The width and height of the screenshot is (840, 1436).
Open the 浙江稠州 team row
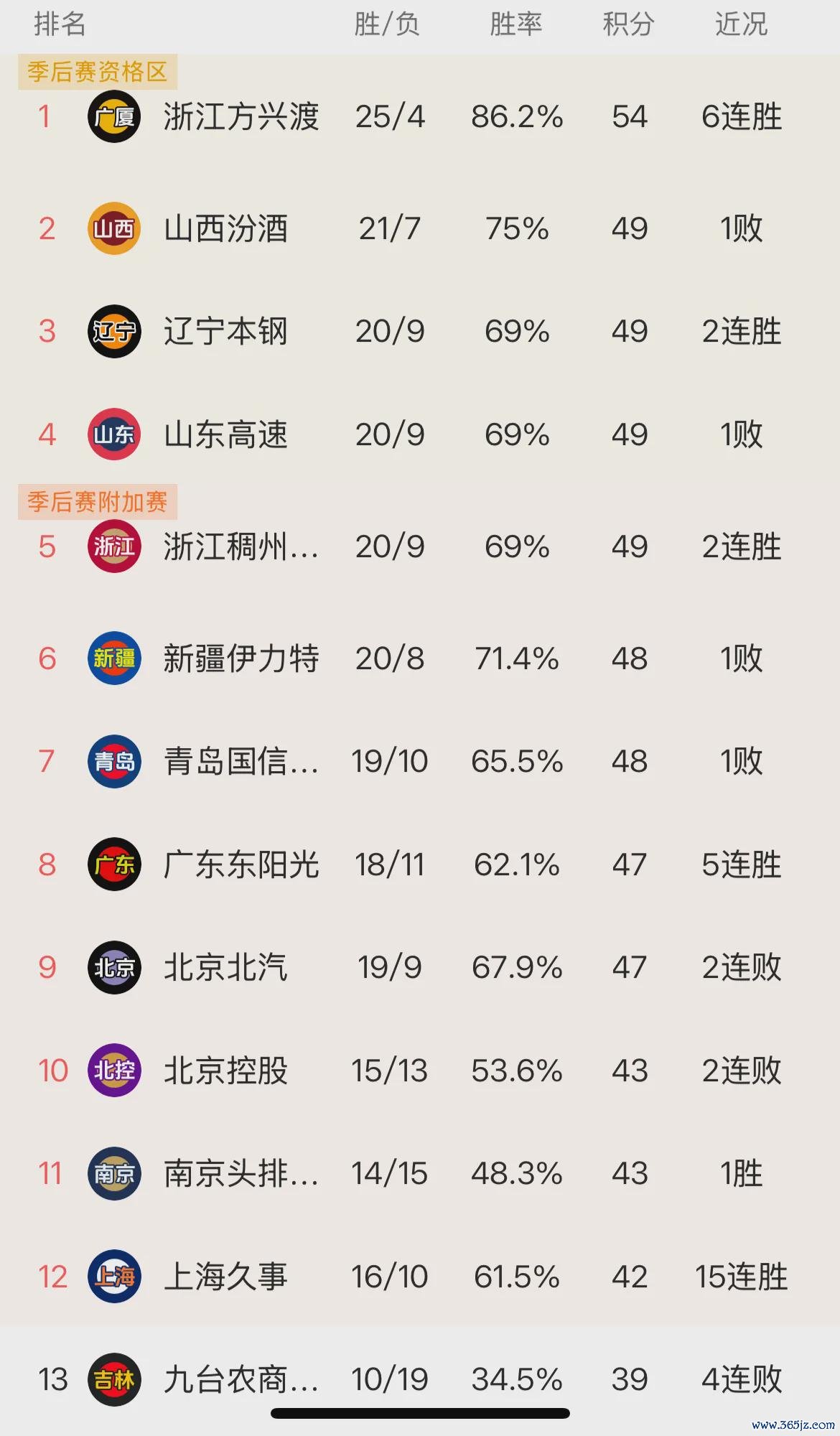pyautogui.click(x=420, y=546)
